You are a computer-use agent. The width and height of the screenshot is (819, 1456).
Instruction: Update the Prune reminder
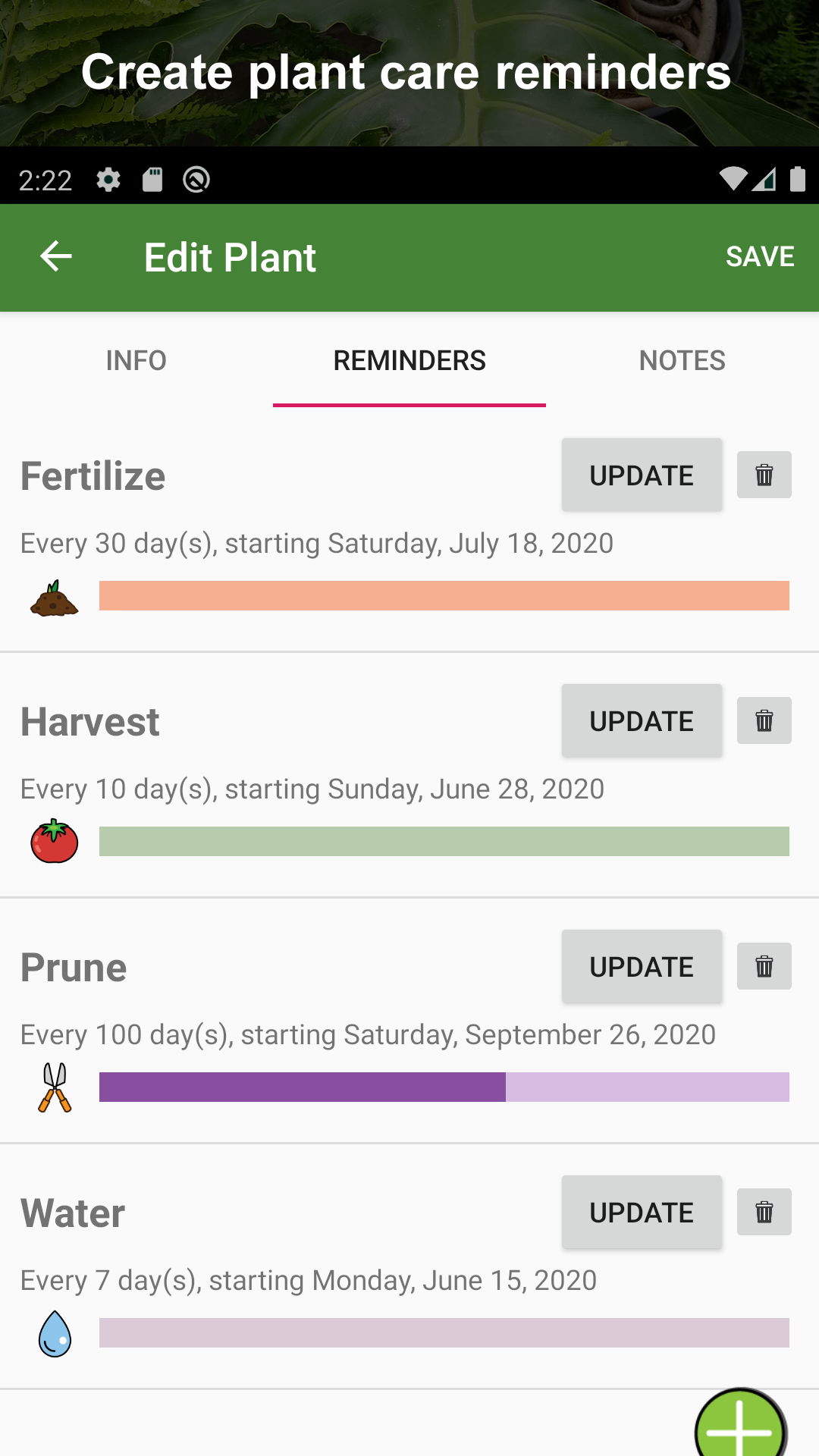pos(641,966)
